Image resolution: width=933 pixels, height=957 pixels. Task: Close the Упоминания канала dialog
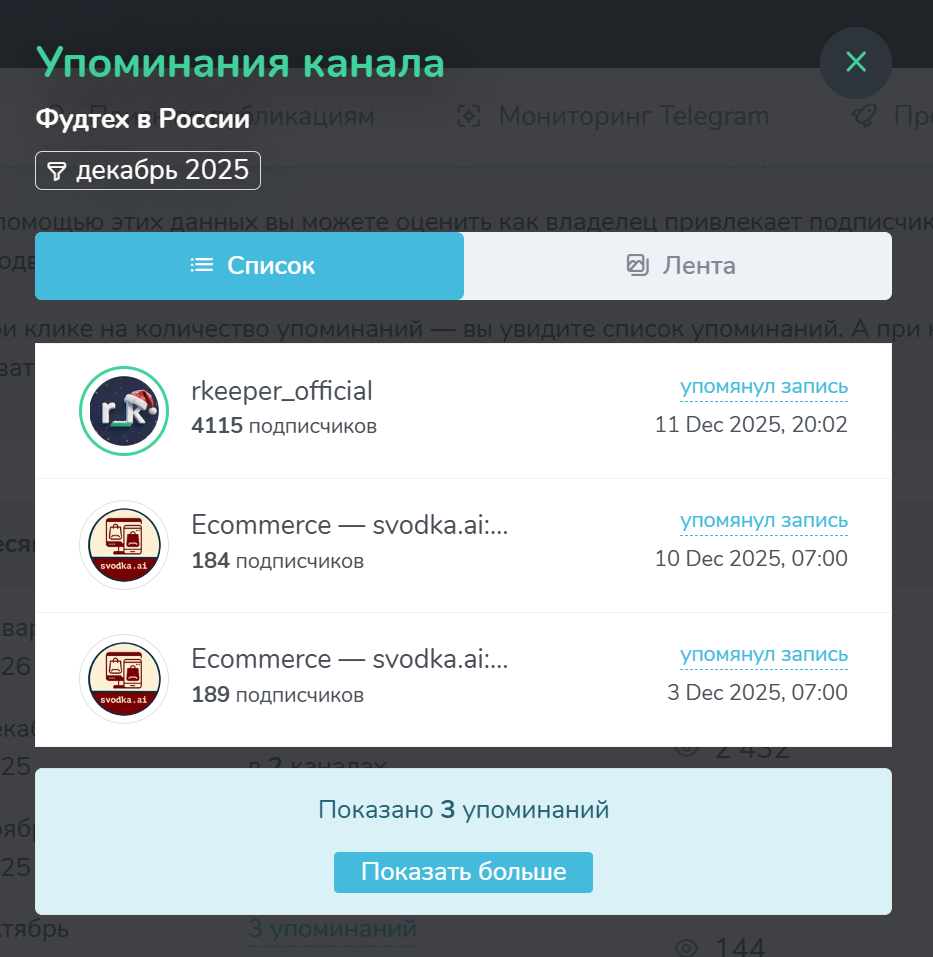pyautogui.click(x=856, y=62)
